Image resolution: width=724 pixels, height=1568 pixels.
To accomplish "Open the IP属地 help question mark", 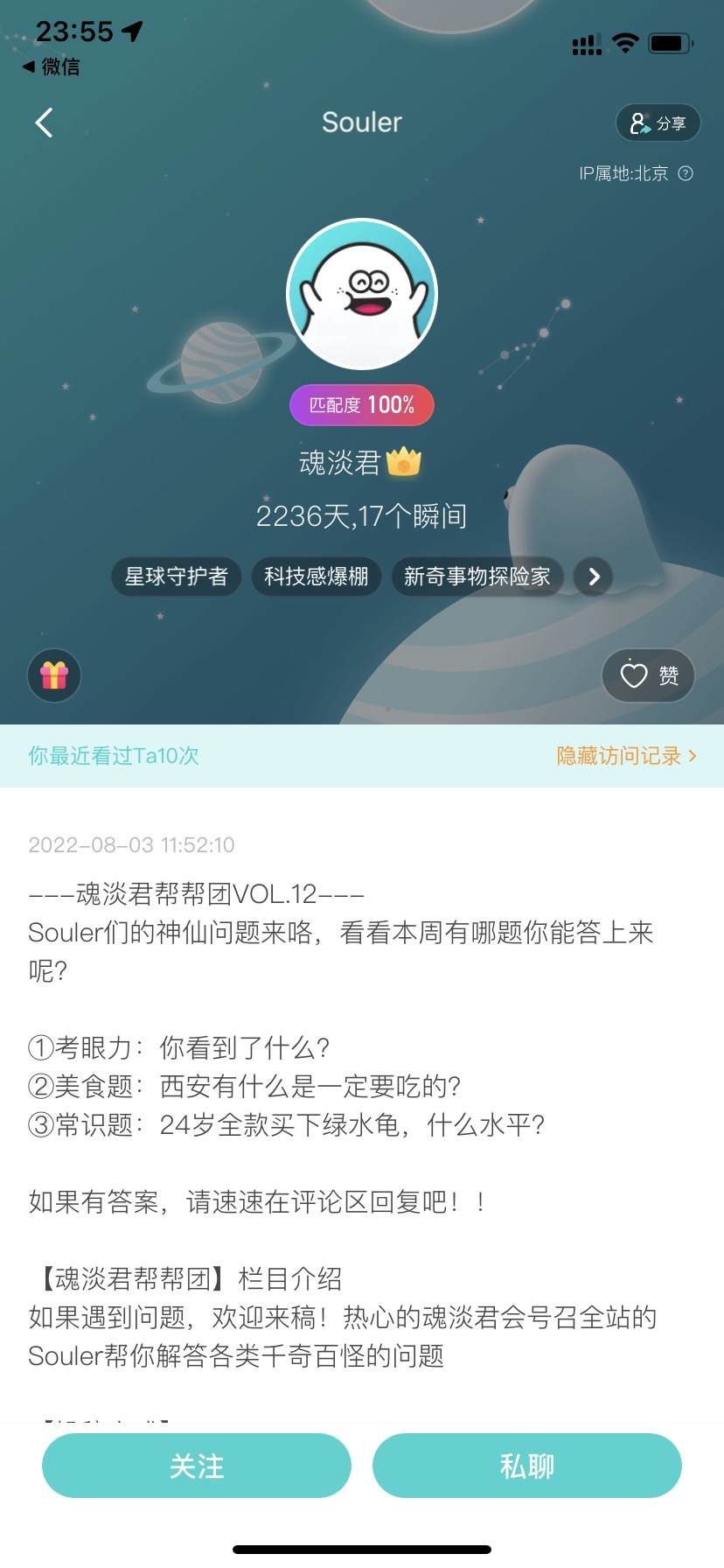I will (686, 173).
